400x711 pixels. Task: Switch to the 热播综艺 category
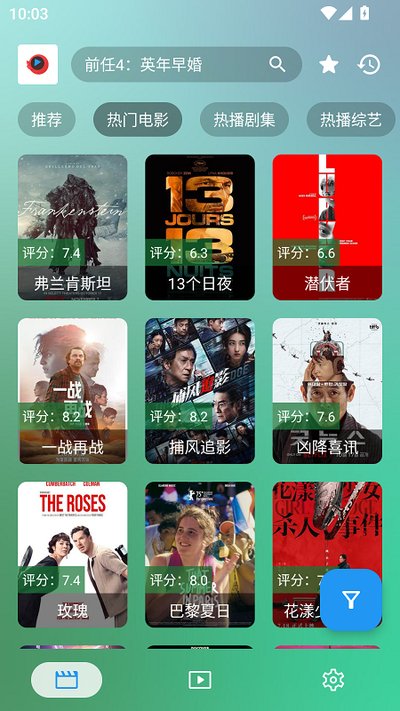(351, 120)
